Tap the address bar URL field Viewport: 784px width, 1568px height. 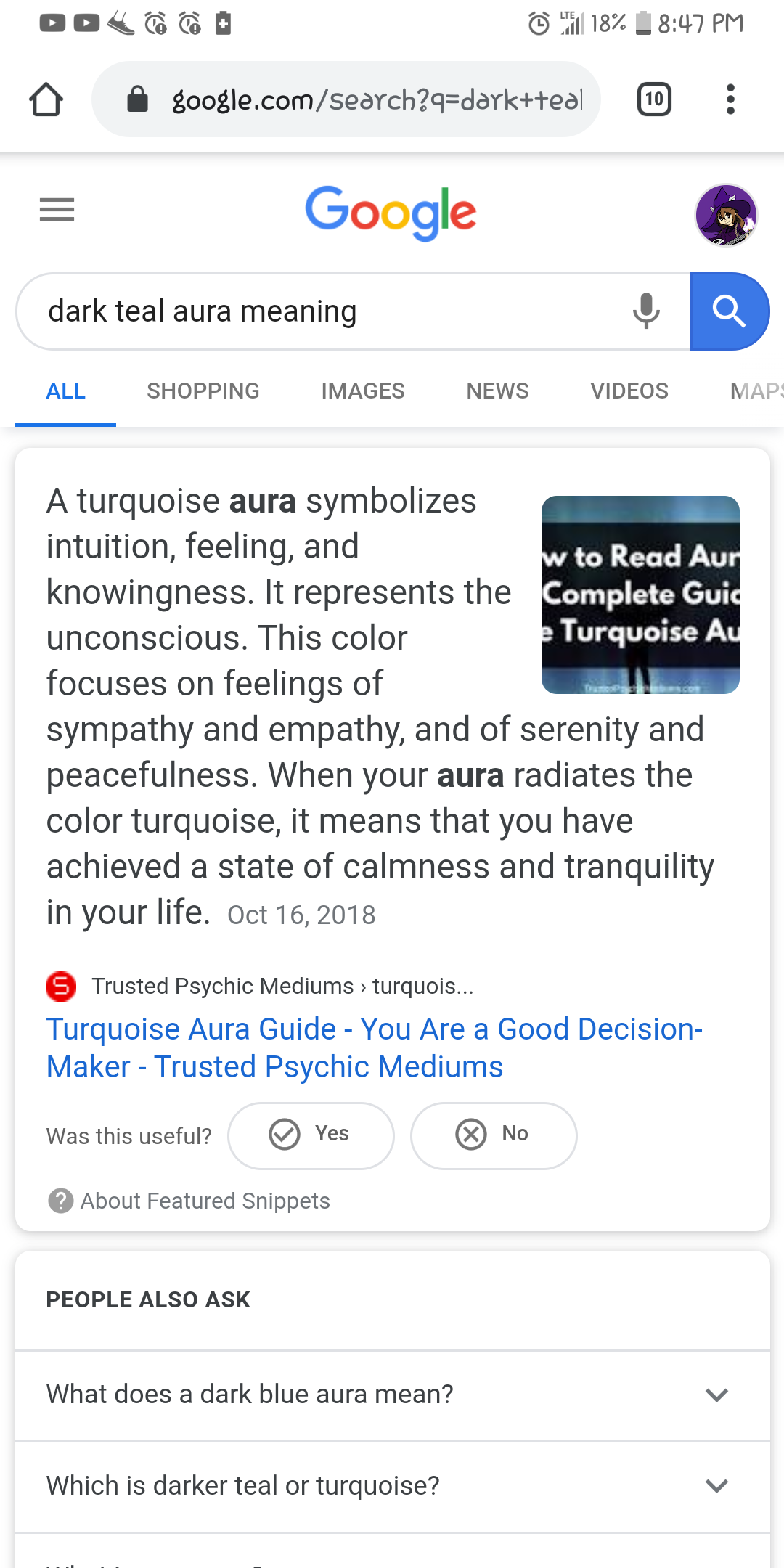[376, 99]
